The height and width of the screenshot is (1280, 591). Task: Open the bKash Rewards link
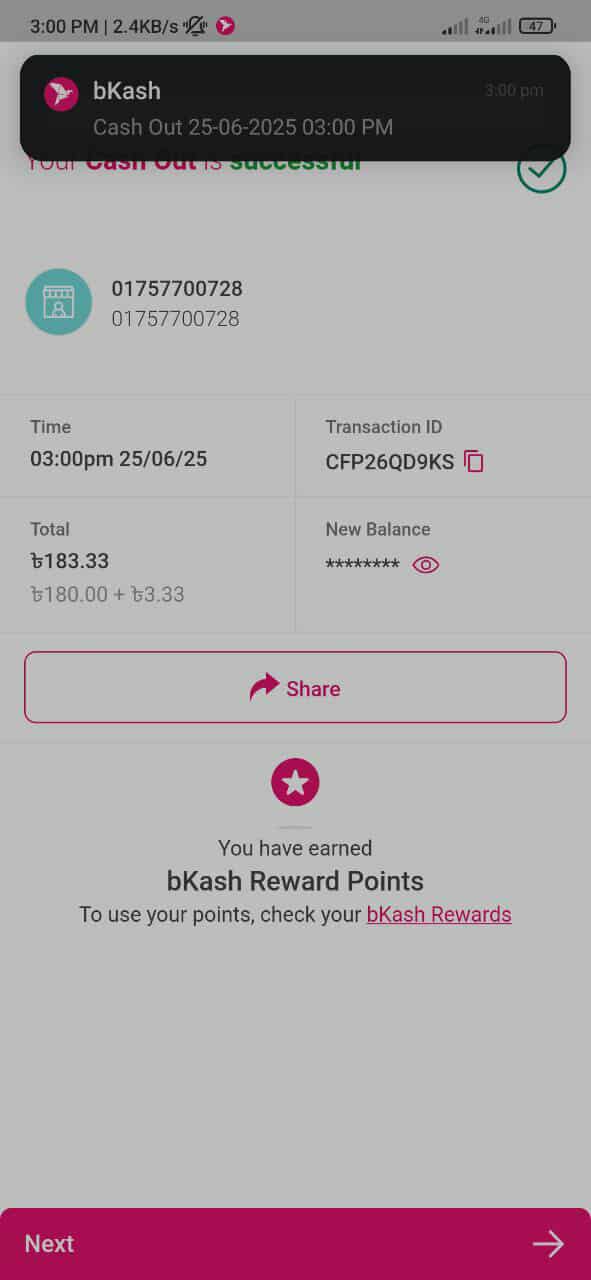point(439,914)
